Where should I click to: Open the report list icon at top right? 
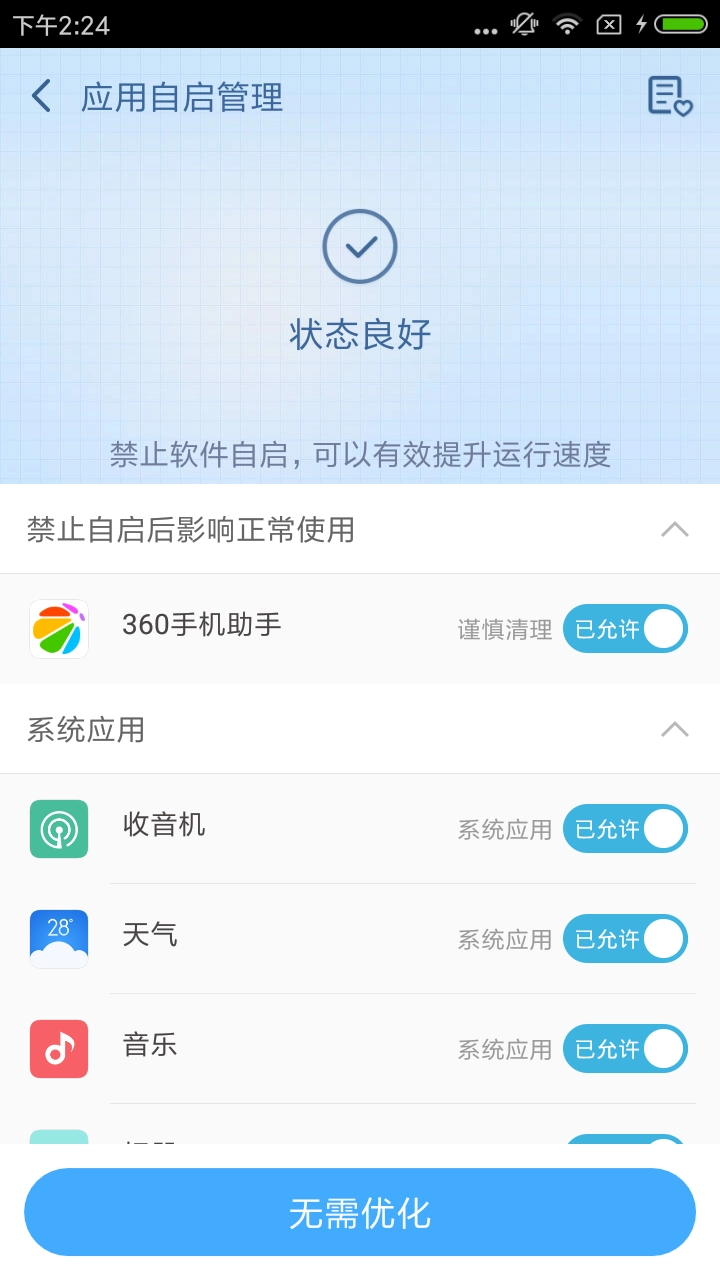668,96
